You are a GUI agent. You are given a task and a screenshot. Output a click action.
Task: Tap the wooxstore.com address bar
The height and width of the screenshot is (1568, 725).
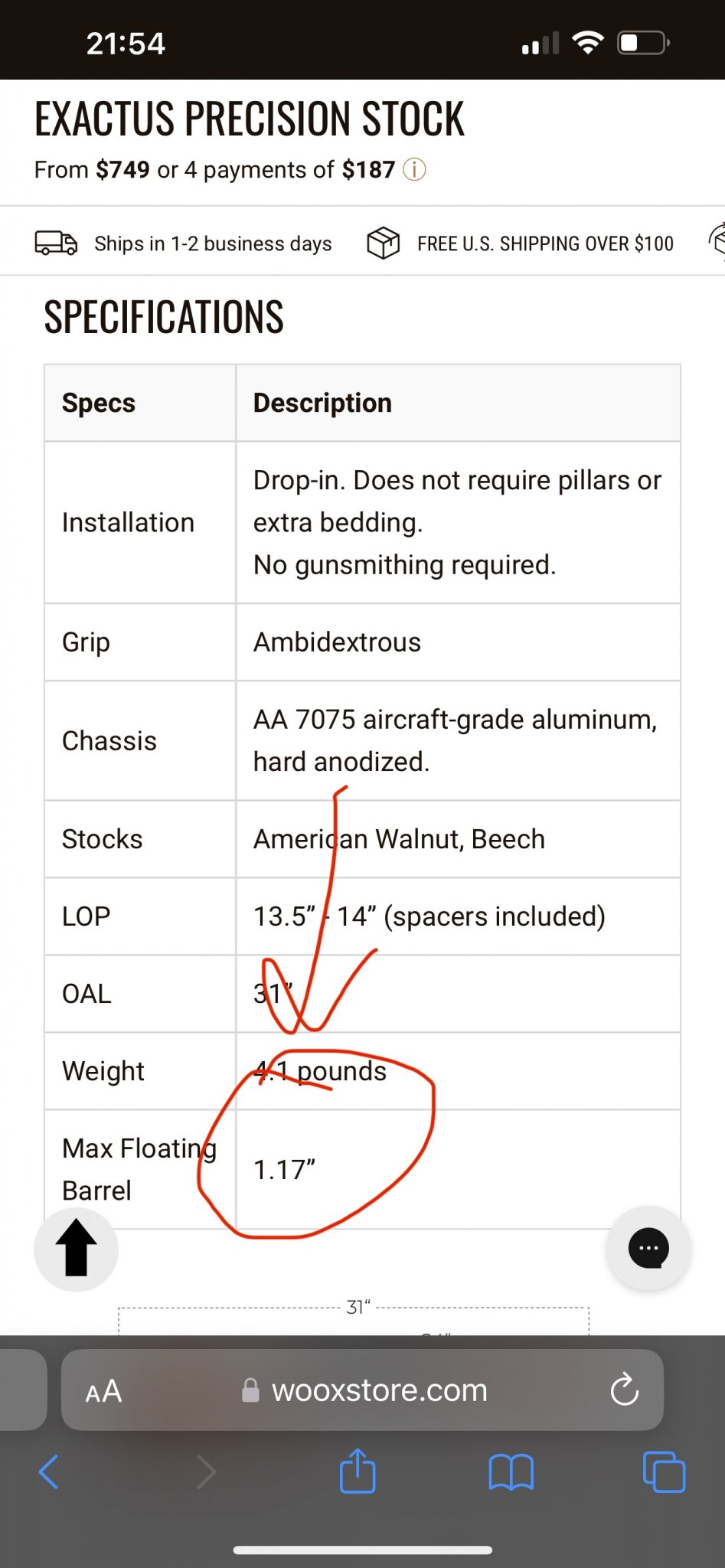[x=362, y=1390]
